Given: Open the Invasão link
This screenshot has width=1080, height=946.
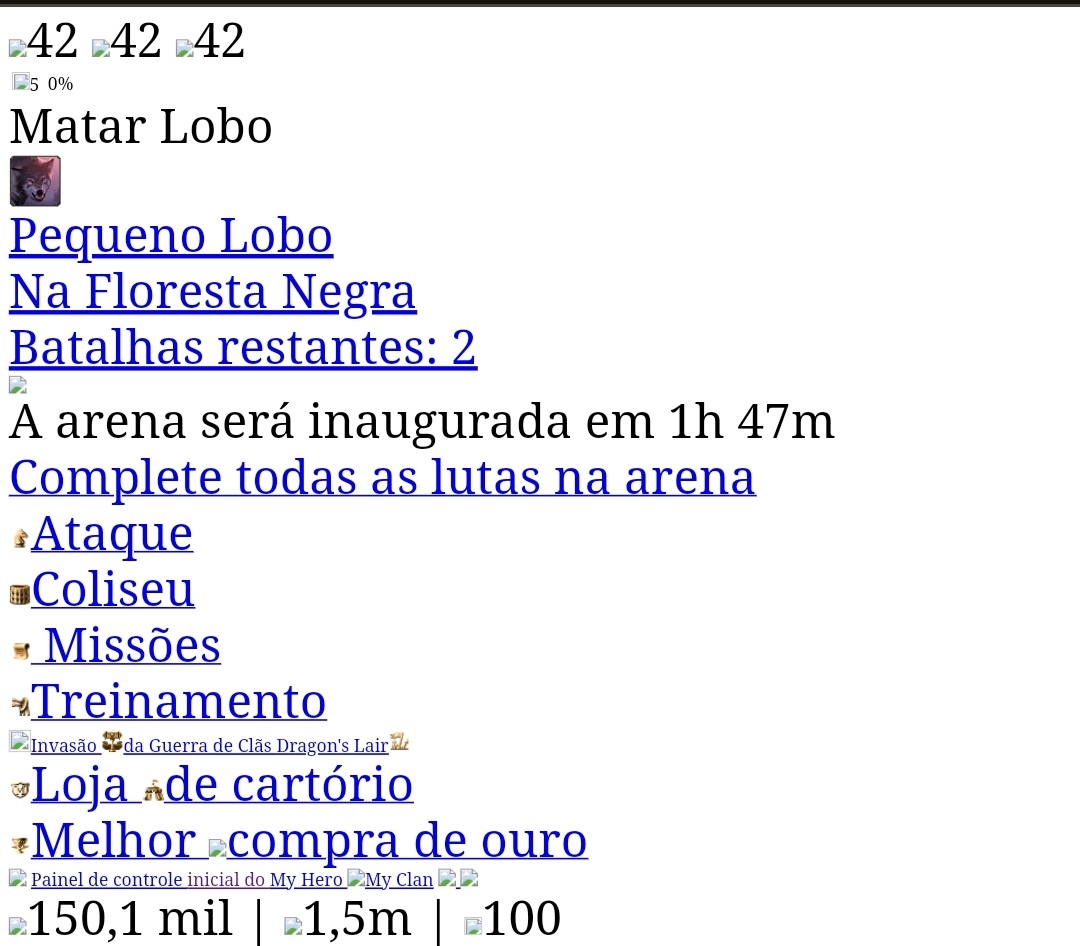Looking at the screenshot, I should (63, 745).
